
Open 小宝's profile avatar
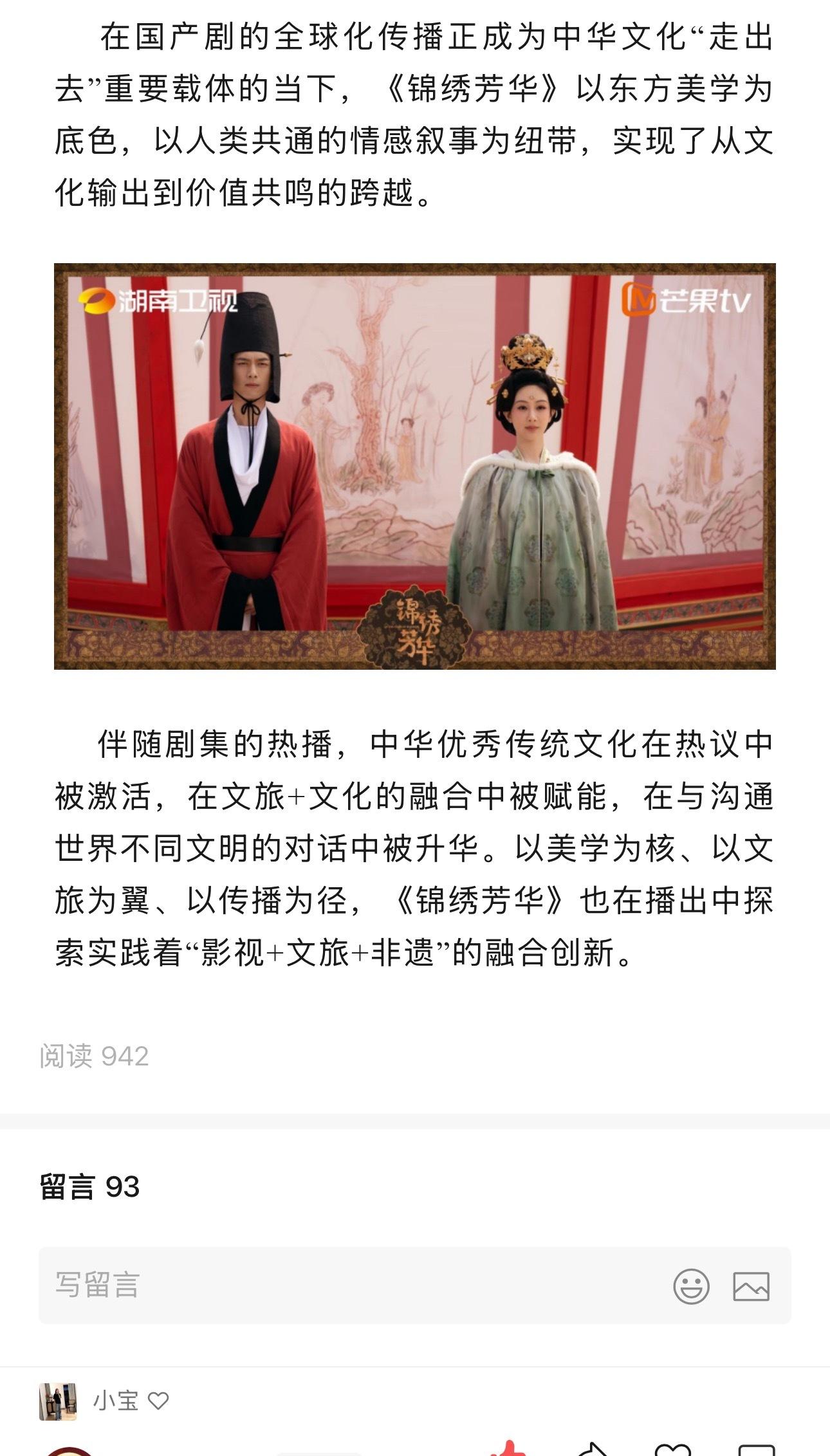[58, 1401]
